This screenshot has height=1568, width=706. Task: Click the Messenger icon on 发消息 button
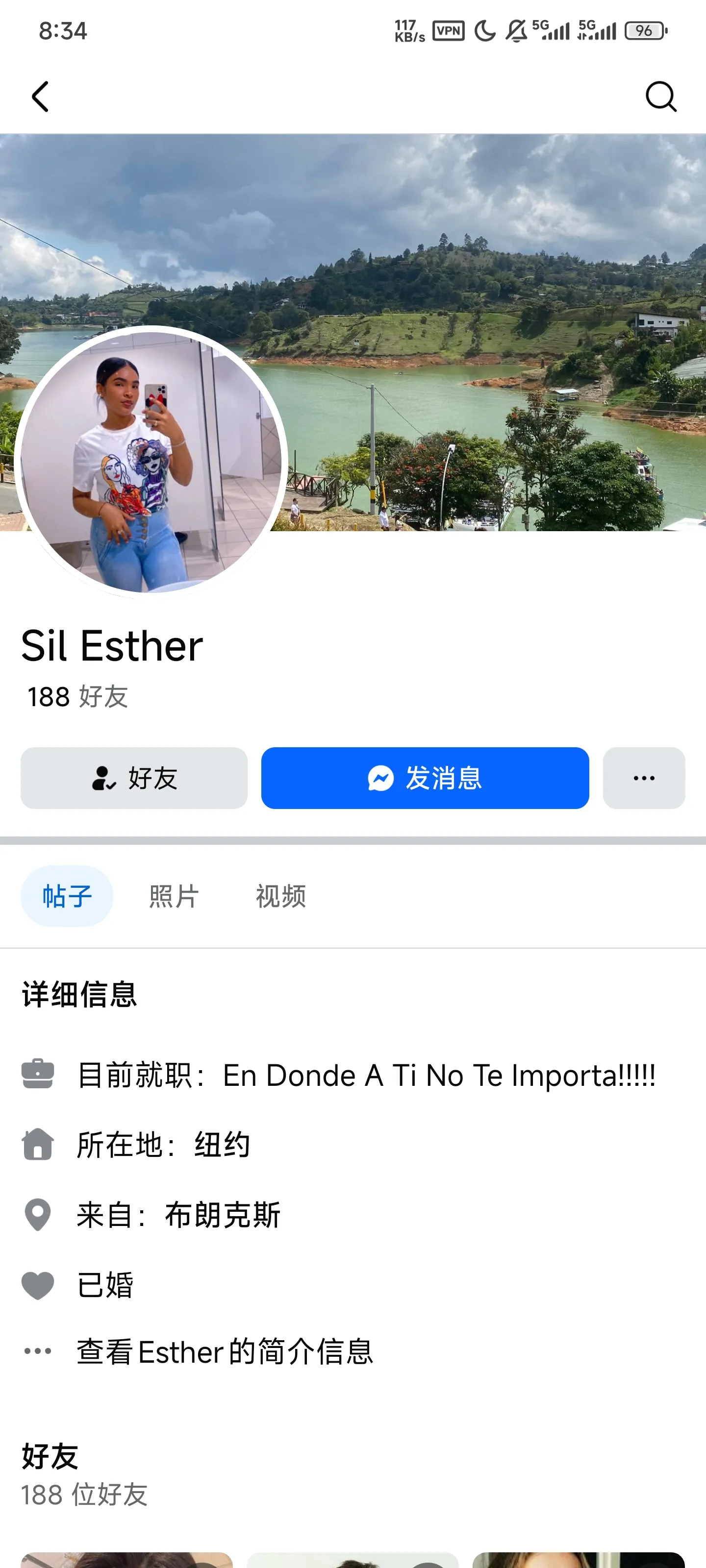pyautogui.click(x=378, y=778)
